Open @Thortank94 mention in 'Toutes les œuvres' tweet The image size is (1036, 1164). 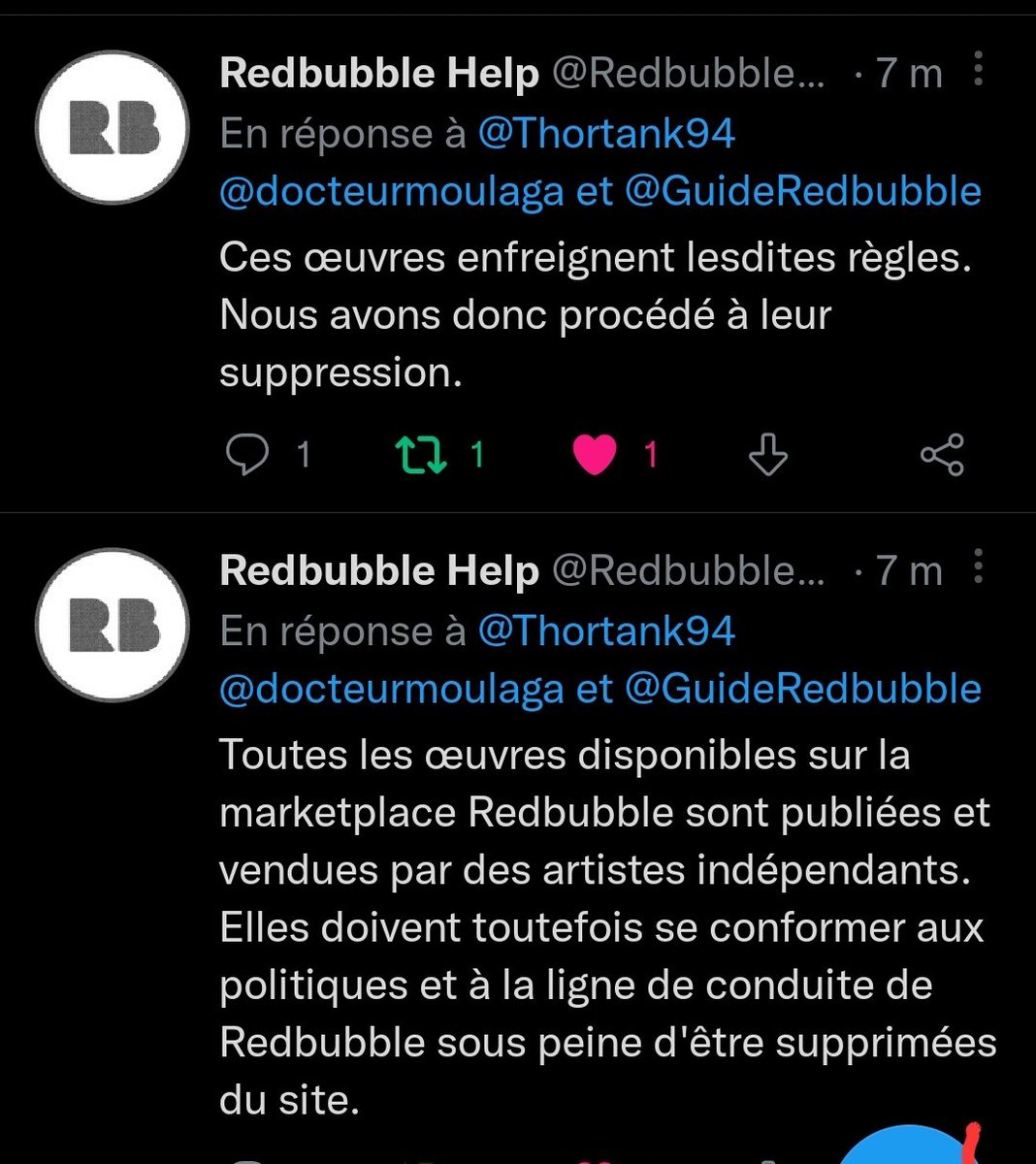pos(606,630)
